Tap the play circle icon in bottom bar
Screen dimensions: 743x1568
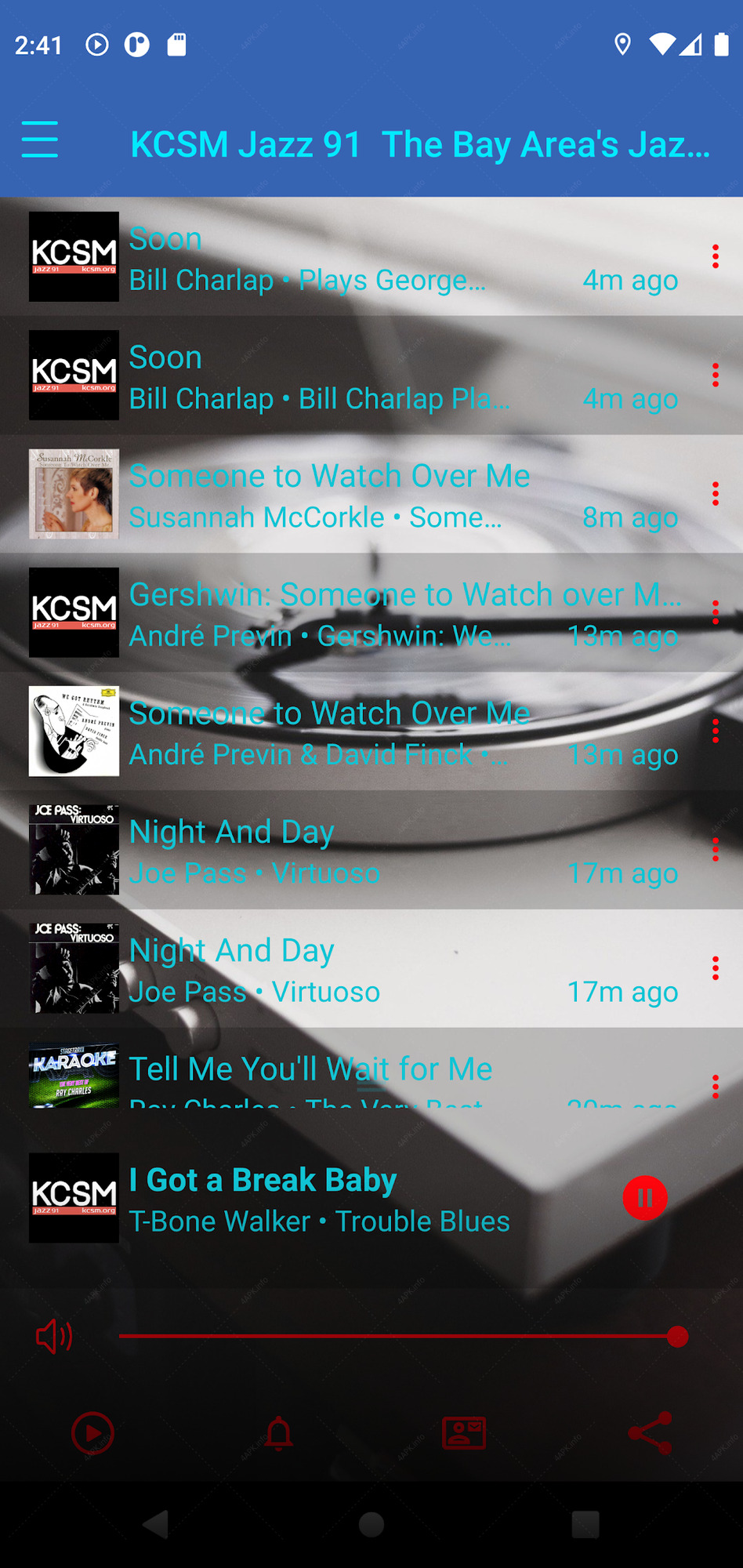tap(92, 1434)
